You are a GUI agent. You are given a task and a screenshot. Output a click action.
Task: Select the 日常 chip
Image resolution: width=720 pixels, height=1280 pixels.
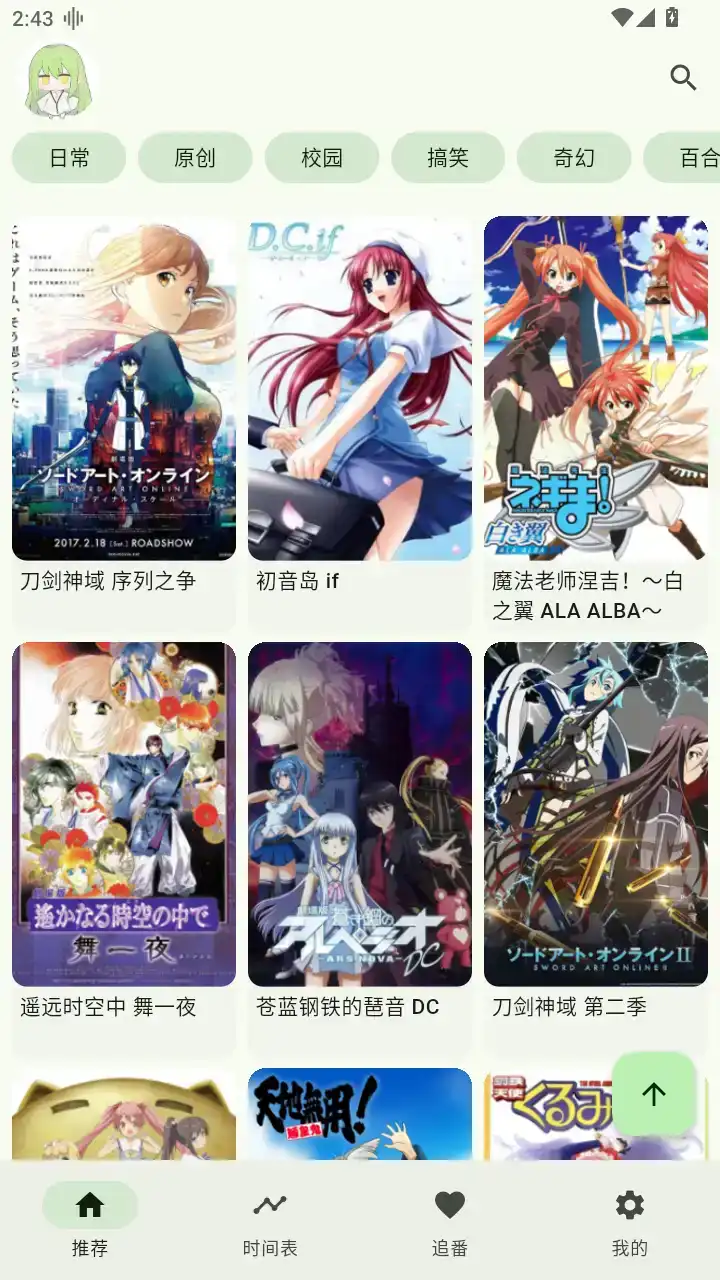point(69,157)
